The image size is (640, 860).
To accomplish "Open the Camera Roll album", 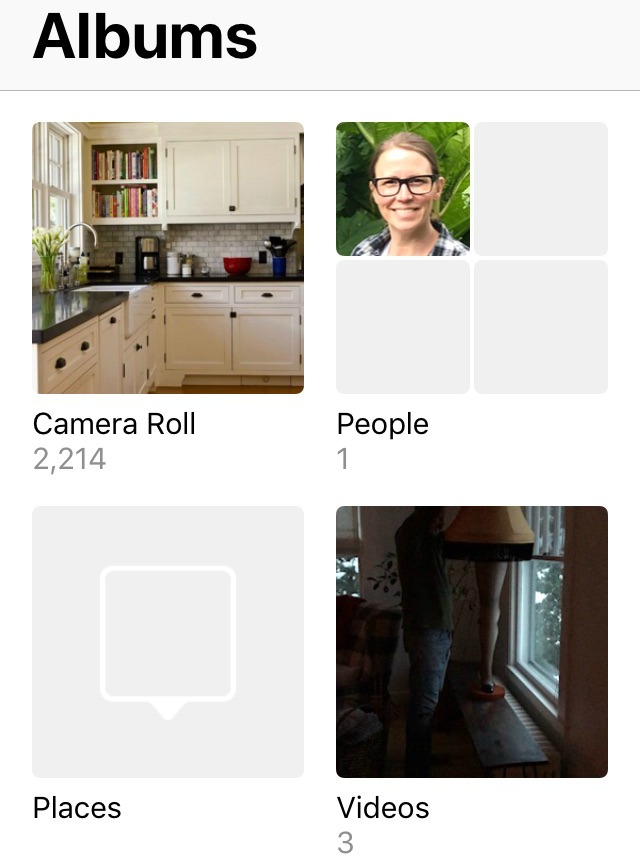I will (168, 258).
